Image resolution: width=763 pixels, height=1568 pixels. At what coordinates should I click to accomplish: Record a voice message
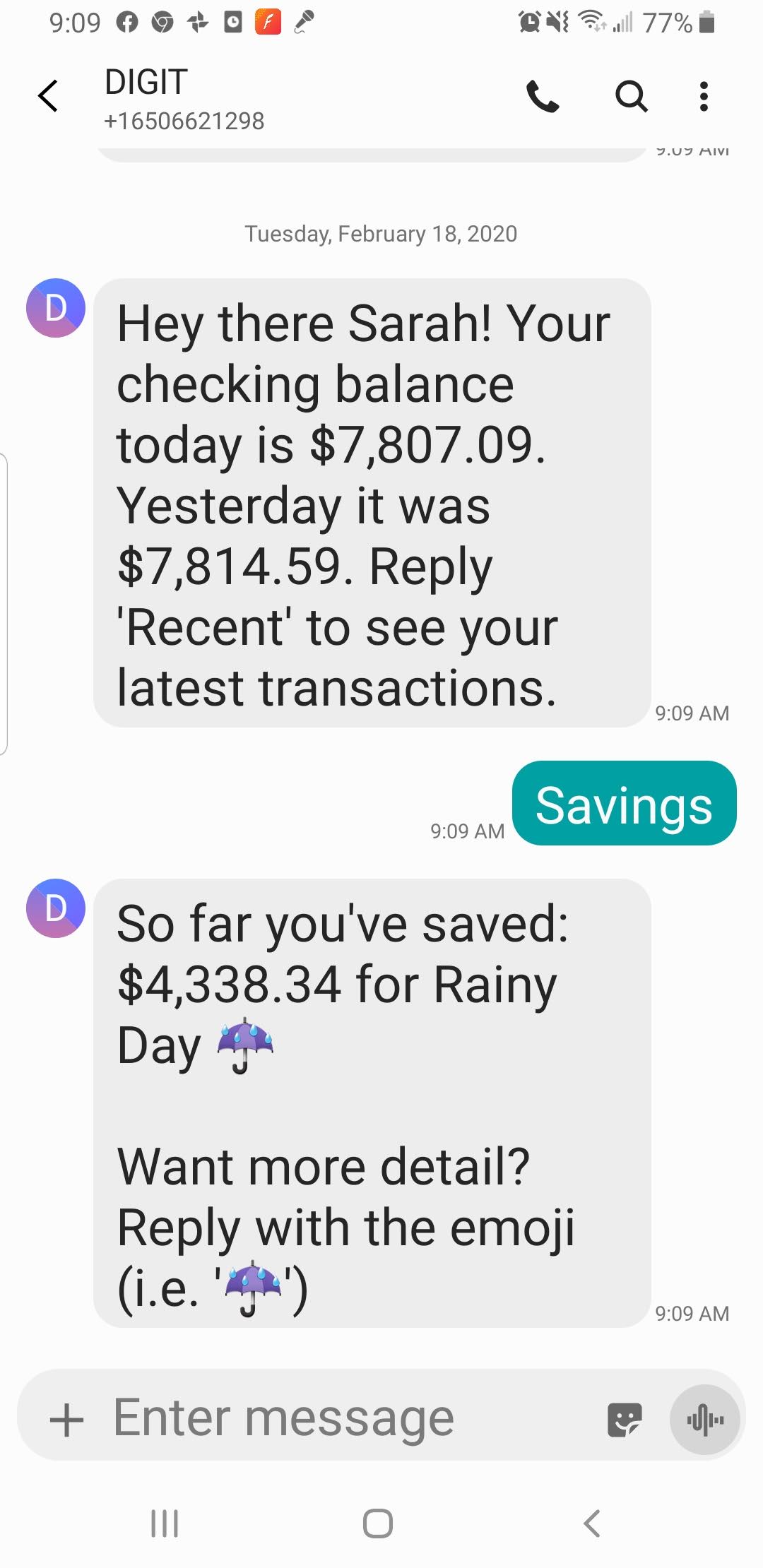(704, 1420)
